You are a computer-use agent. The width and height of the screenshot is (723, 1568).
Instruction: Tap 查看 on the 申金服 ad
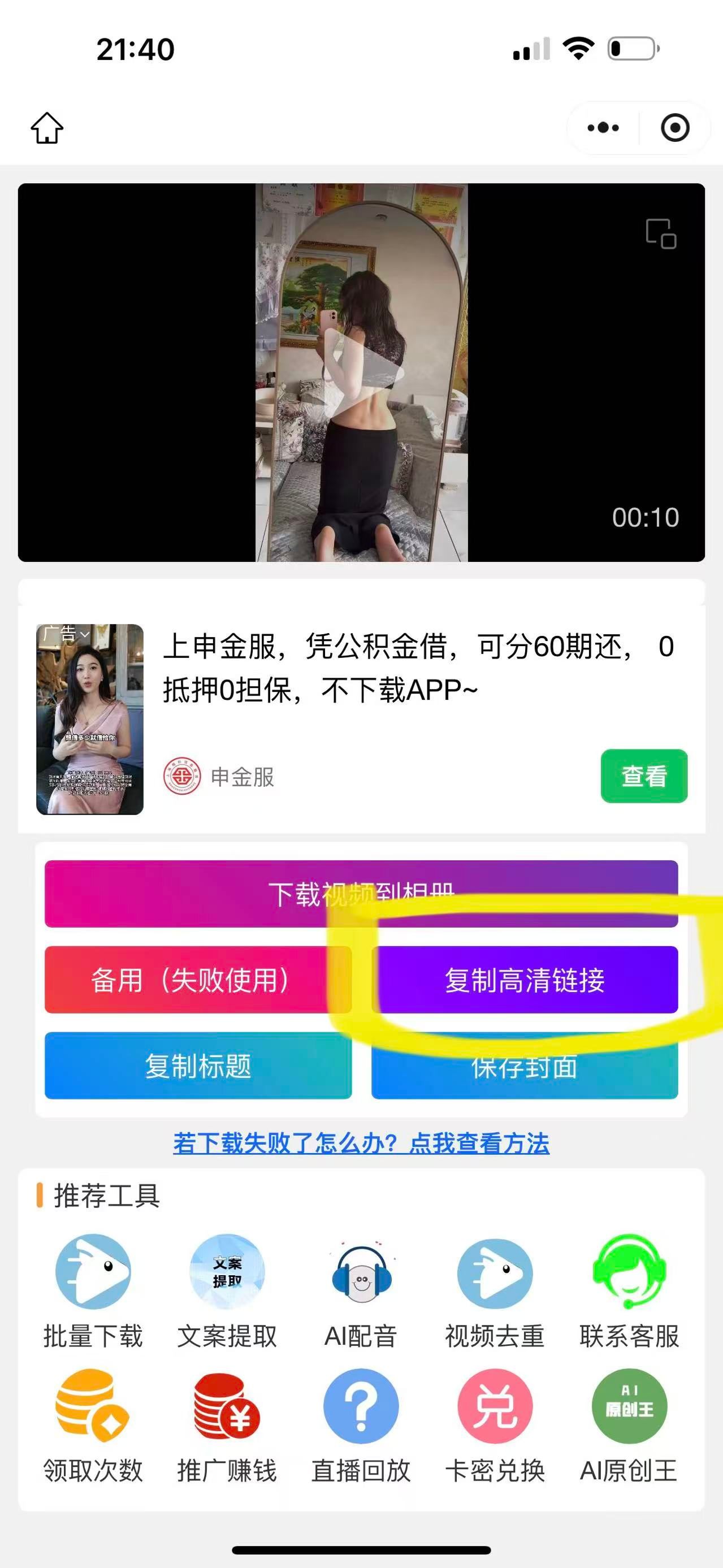point(644,776)
